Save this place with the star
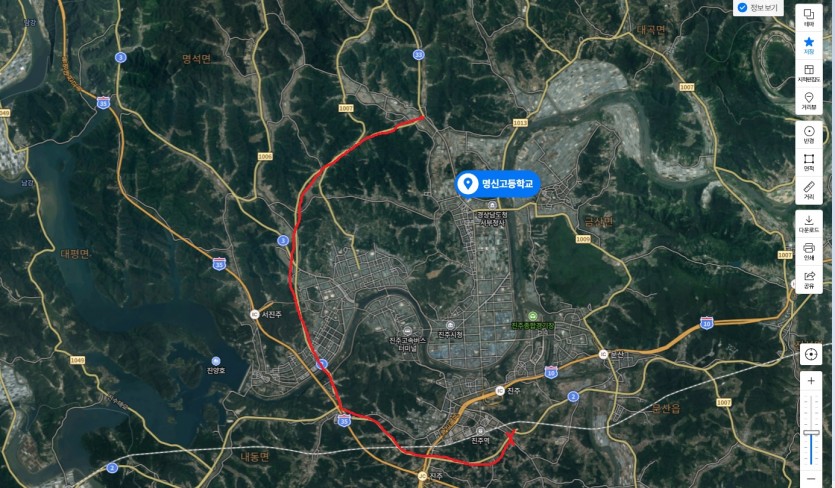The width and height of the screenshot is (835, 488). 808,45
